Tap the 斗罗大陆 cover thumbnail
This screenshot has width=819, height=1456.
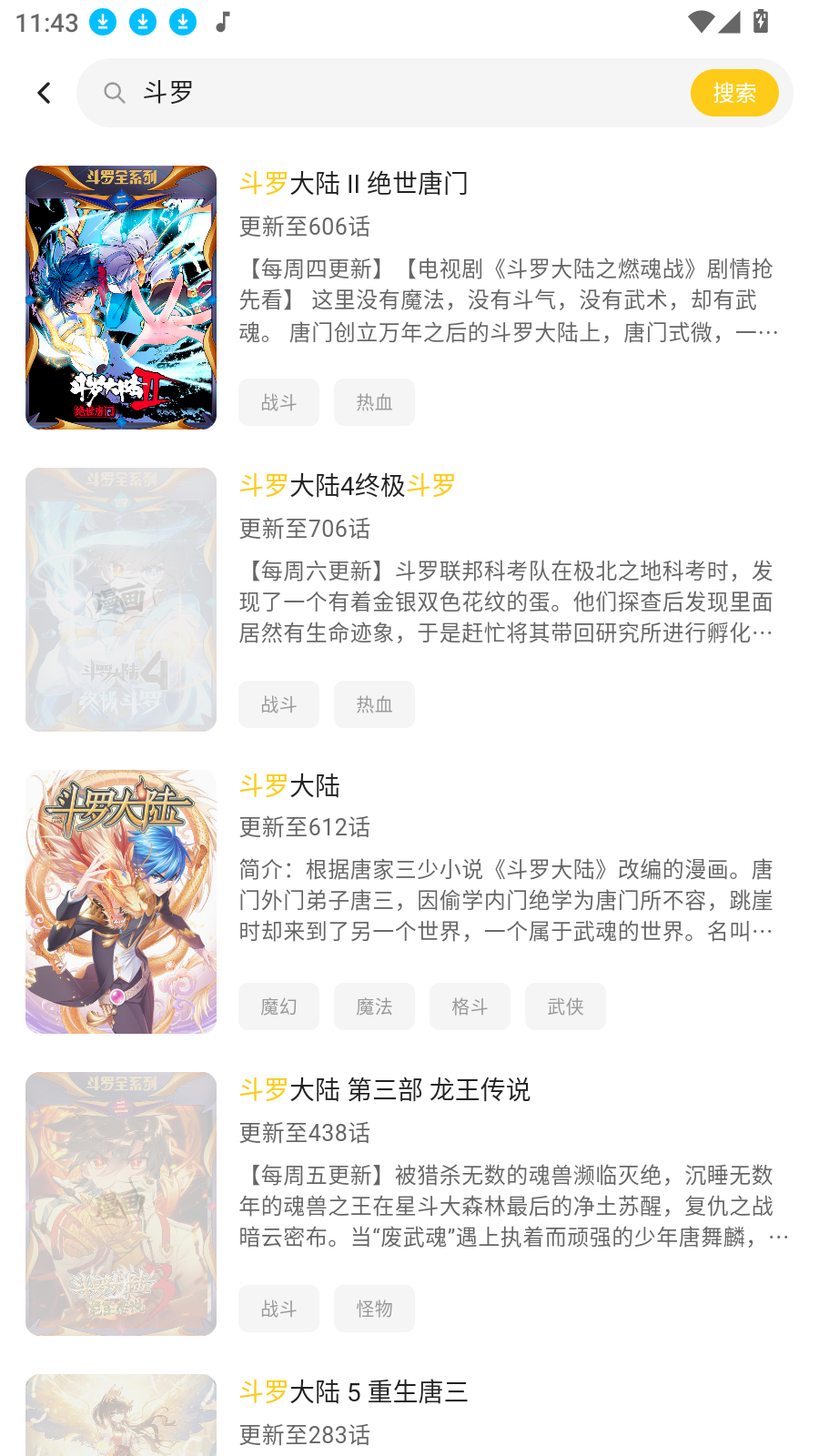point(120,901)
